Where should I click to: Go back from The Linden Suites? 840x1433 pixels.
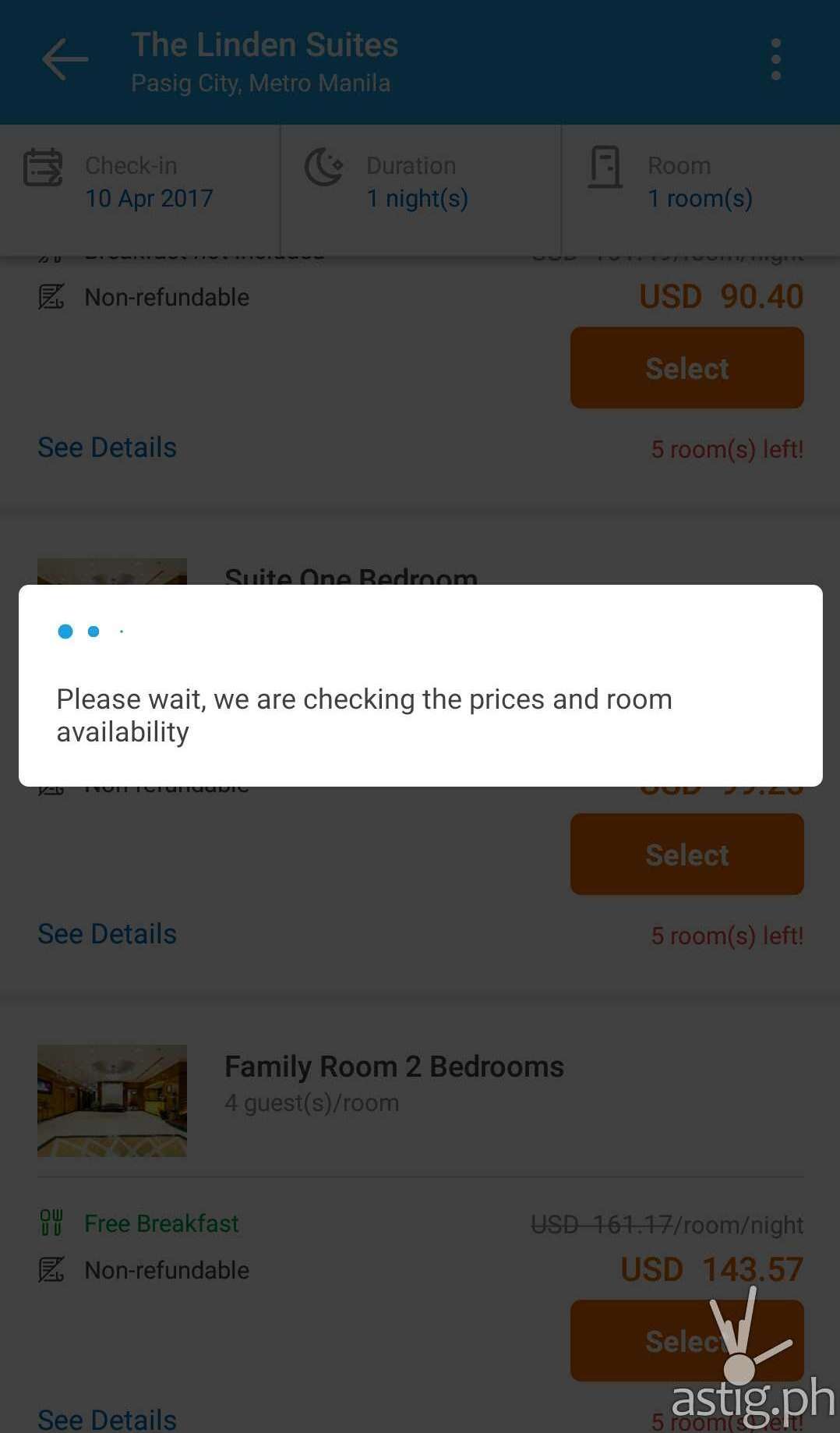(x=65, y=60)
